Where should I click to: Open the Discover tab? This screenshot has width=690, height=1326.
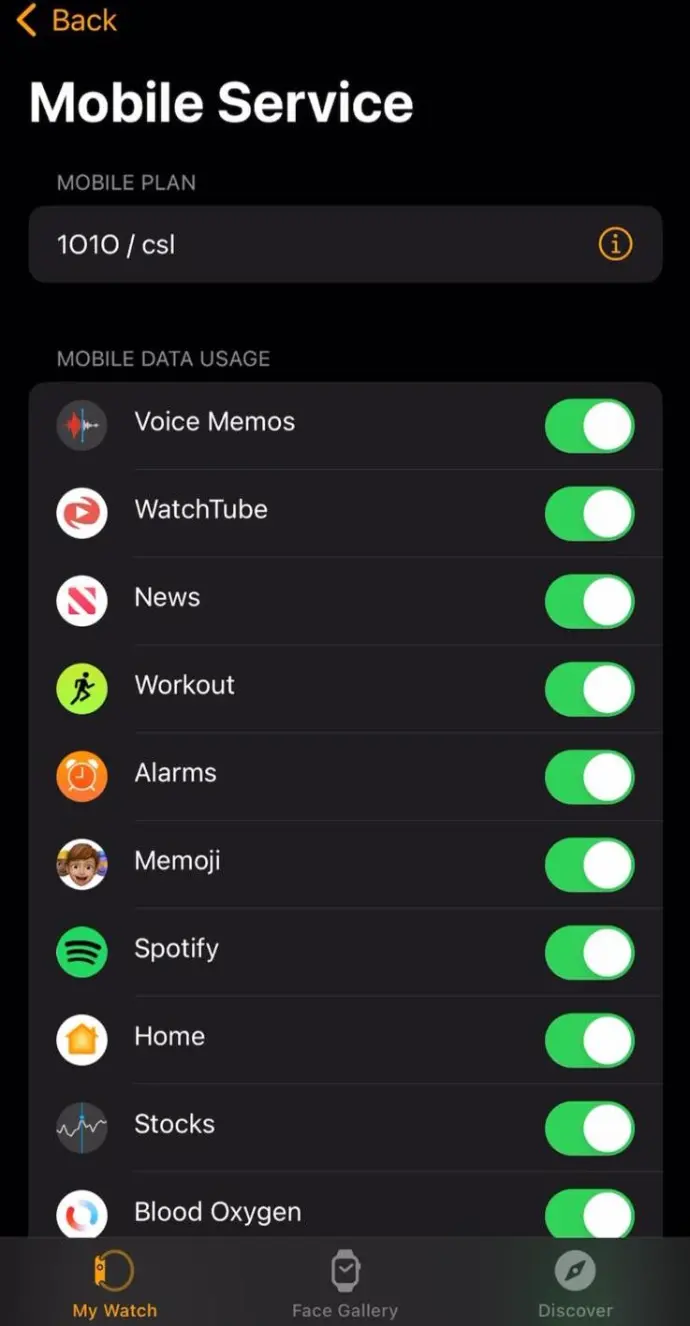[x=575, y=1284]
